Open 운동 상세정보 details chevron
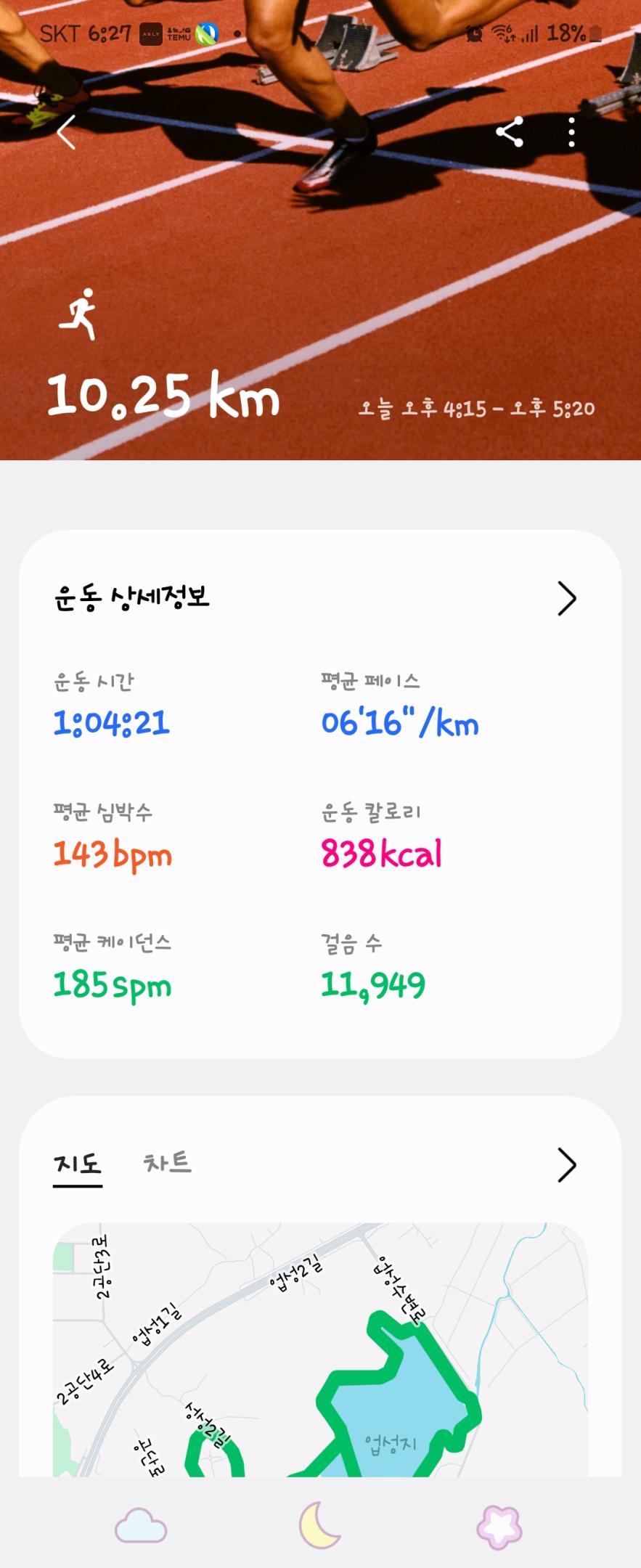The height and width of the screenshot is (1568, 641). pos(566,598)
